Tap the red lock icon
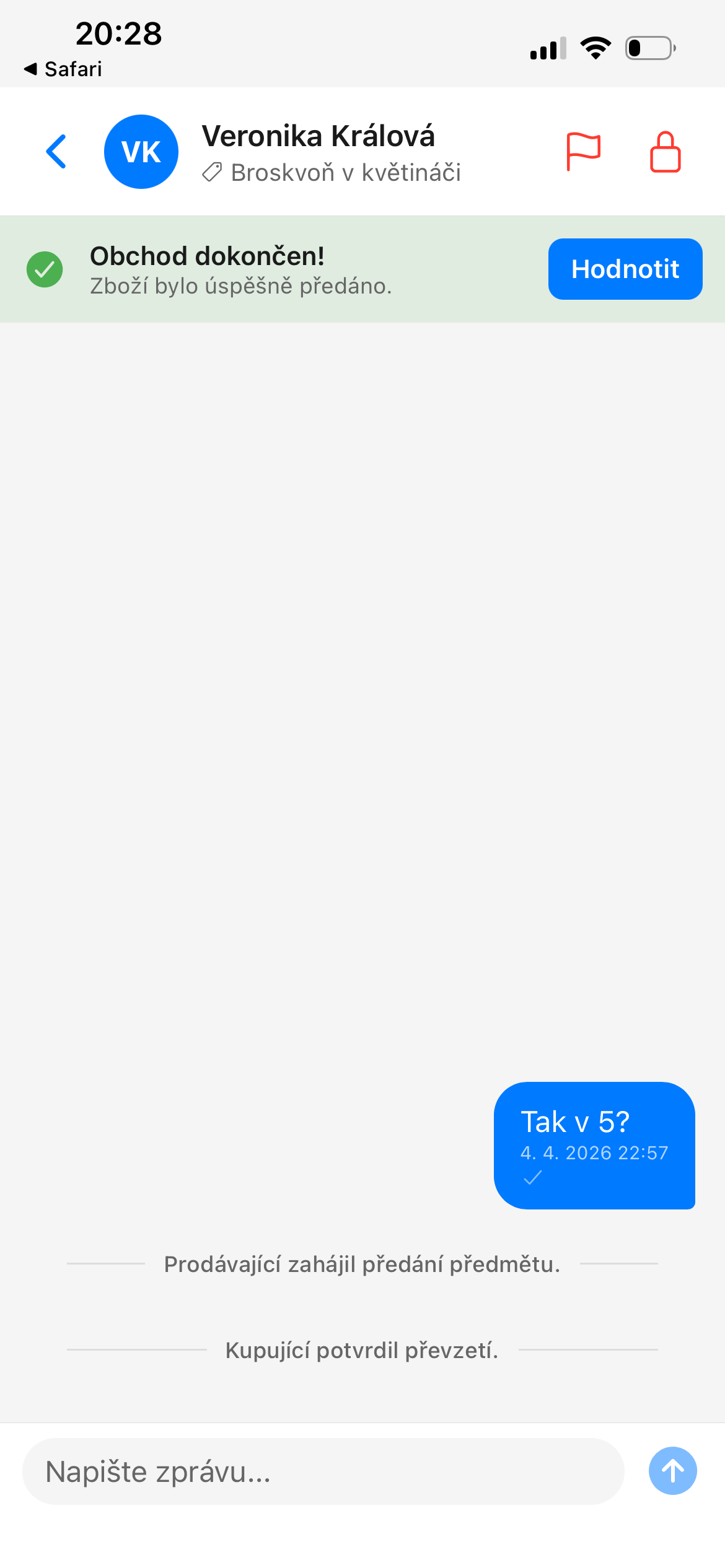Viewport: 725px width, 1568px height. pyautogui.click(x=665, y=152)
